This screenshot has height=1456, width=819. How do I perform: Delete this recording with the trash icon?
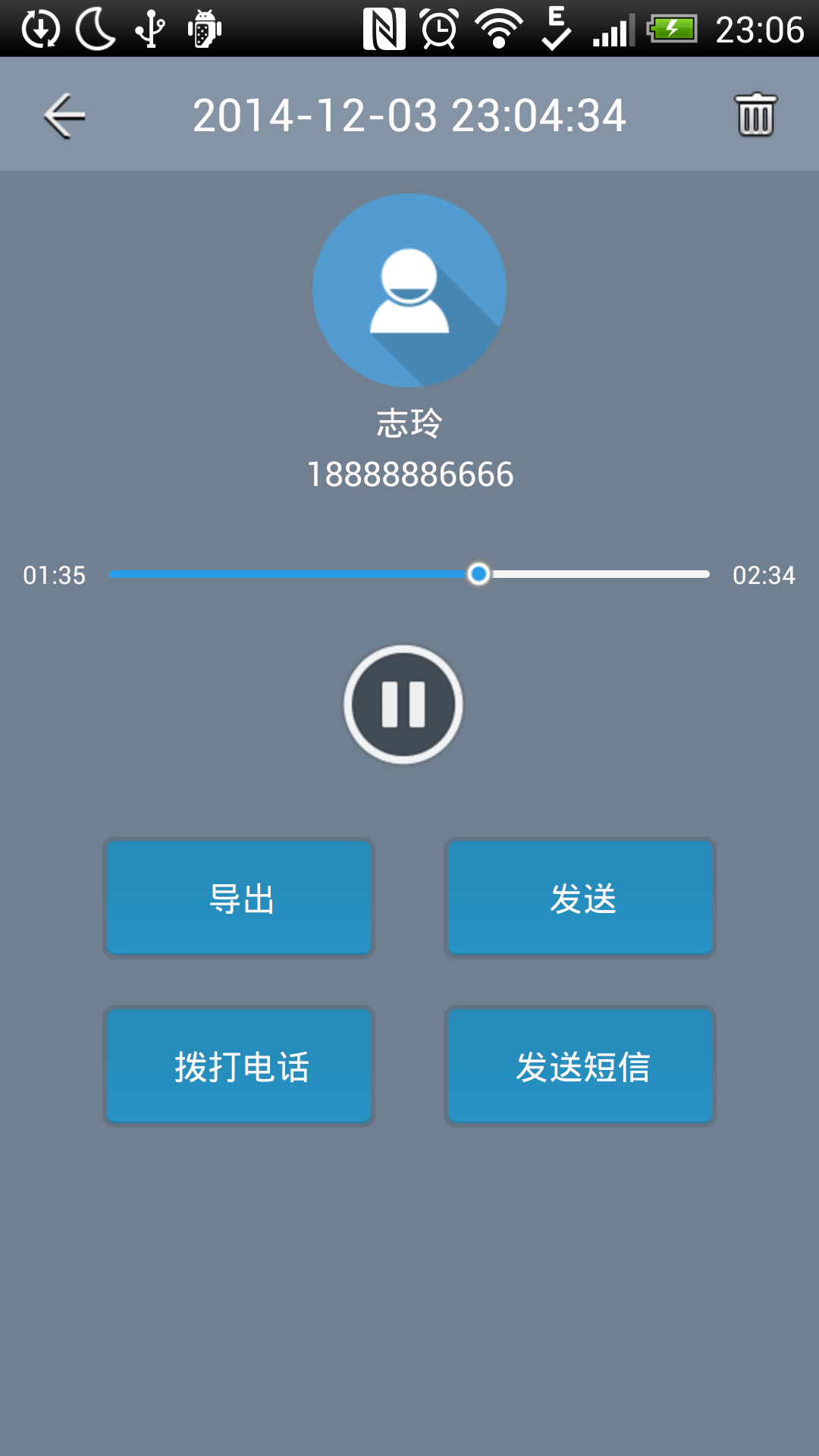pos(755,115)
